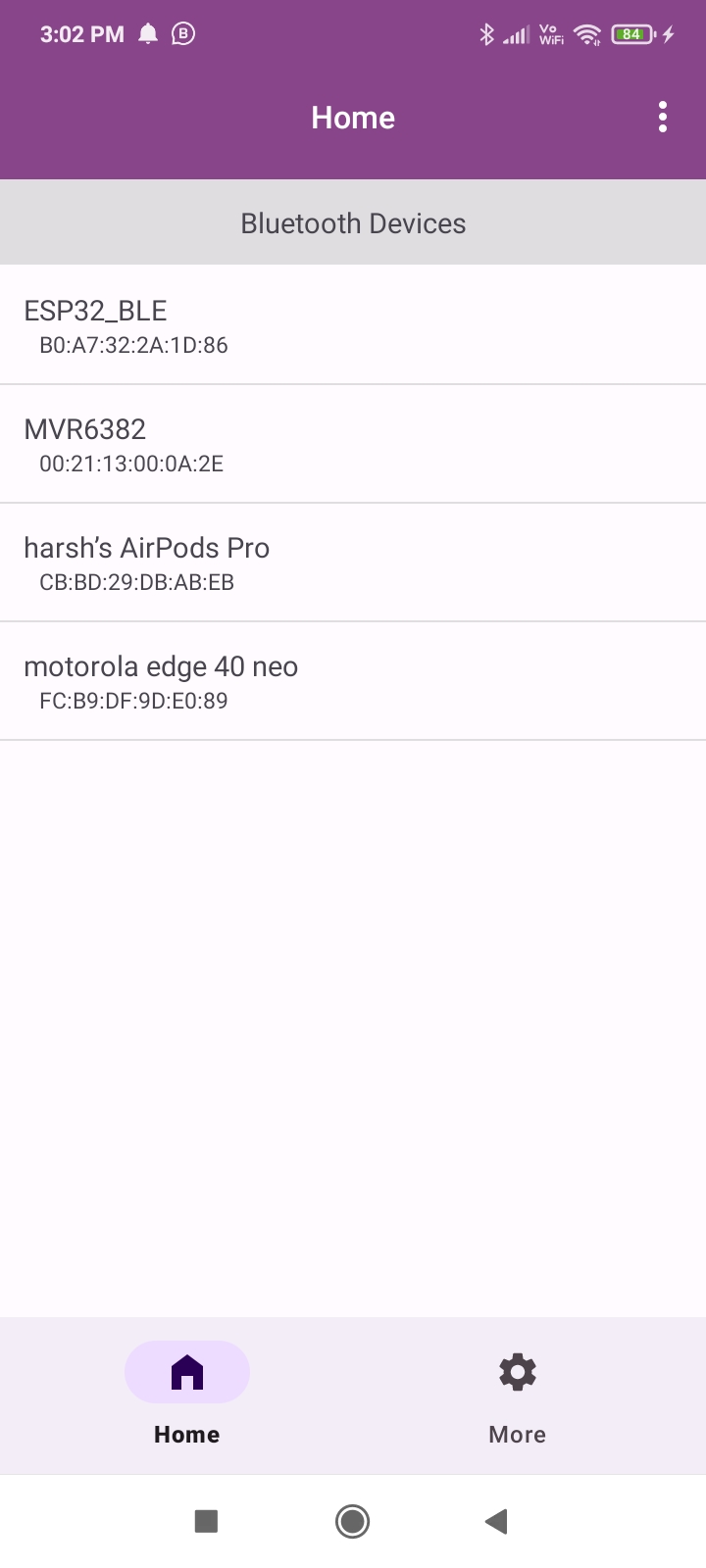Open recent apps with the square button
706x1568 pixels.
tap(206, 1521)
